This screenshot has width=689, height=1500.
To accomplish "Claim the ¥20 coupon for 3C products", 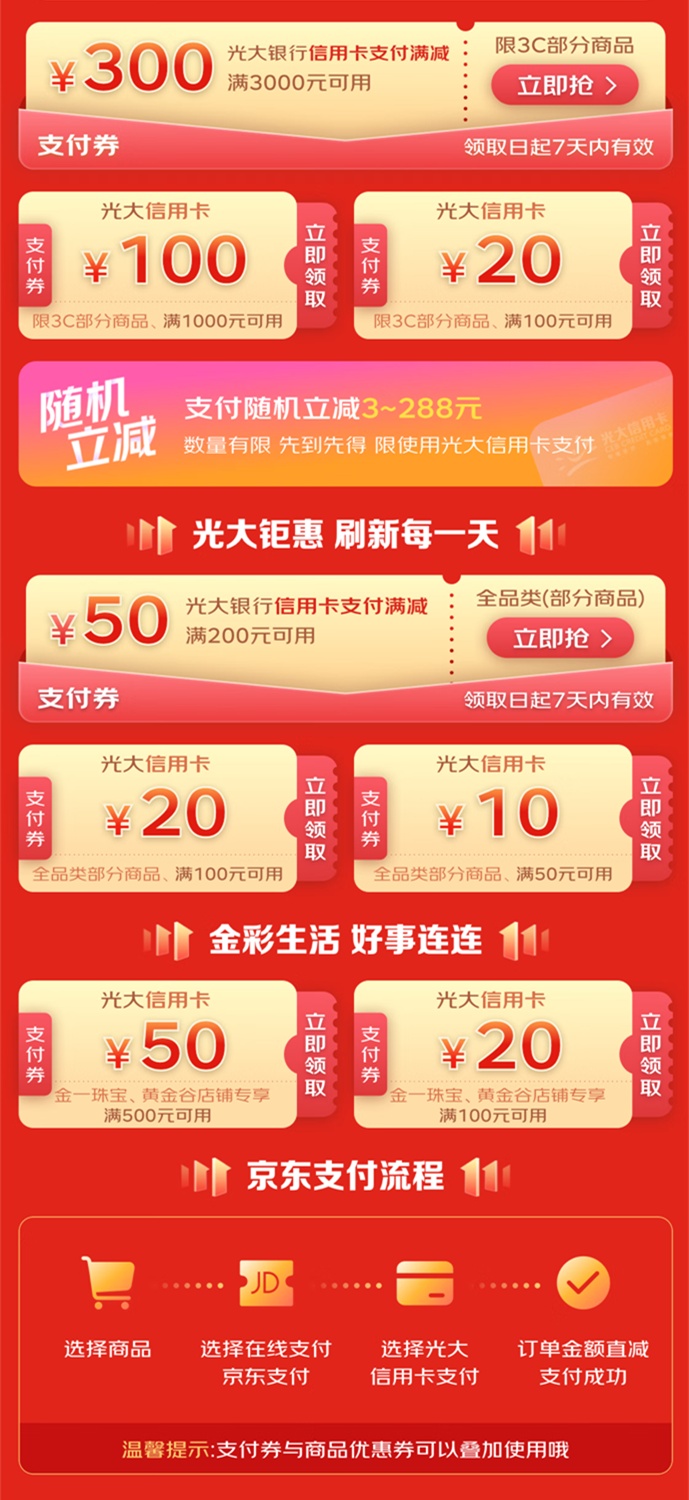I will point(651,265).
